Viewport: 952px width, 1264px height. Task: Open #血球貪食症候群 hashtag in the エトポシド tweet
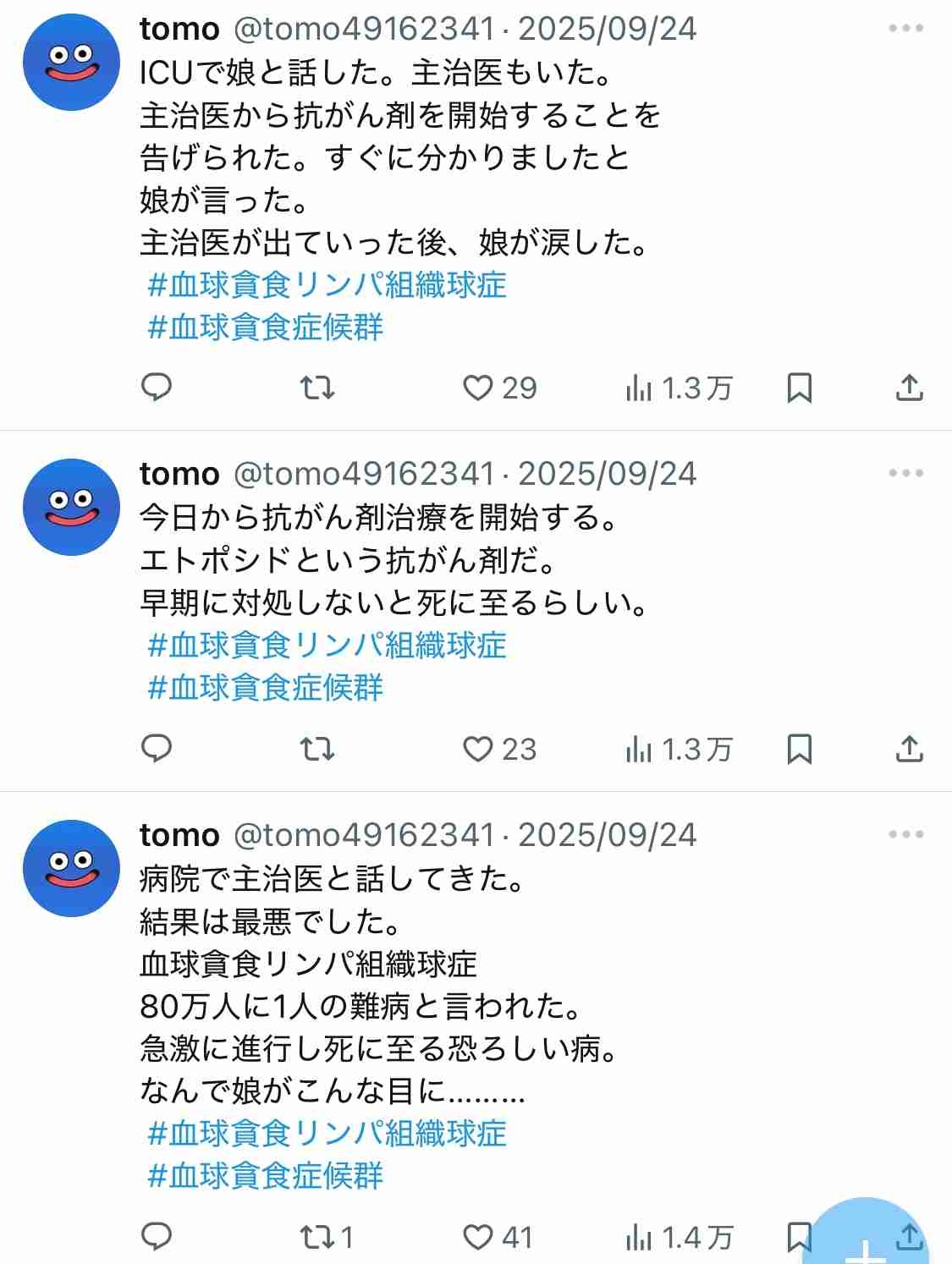click(265, 688)
